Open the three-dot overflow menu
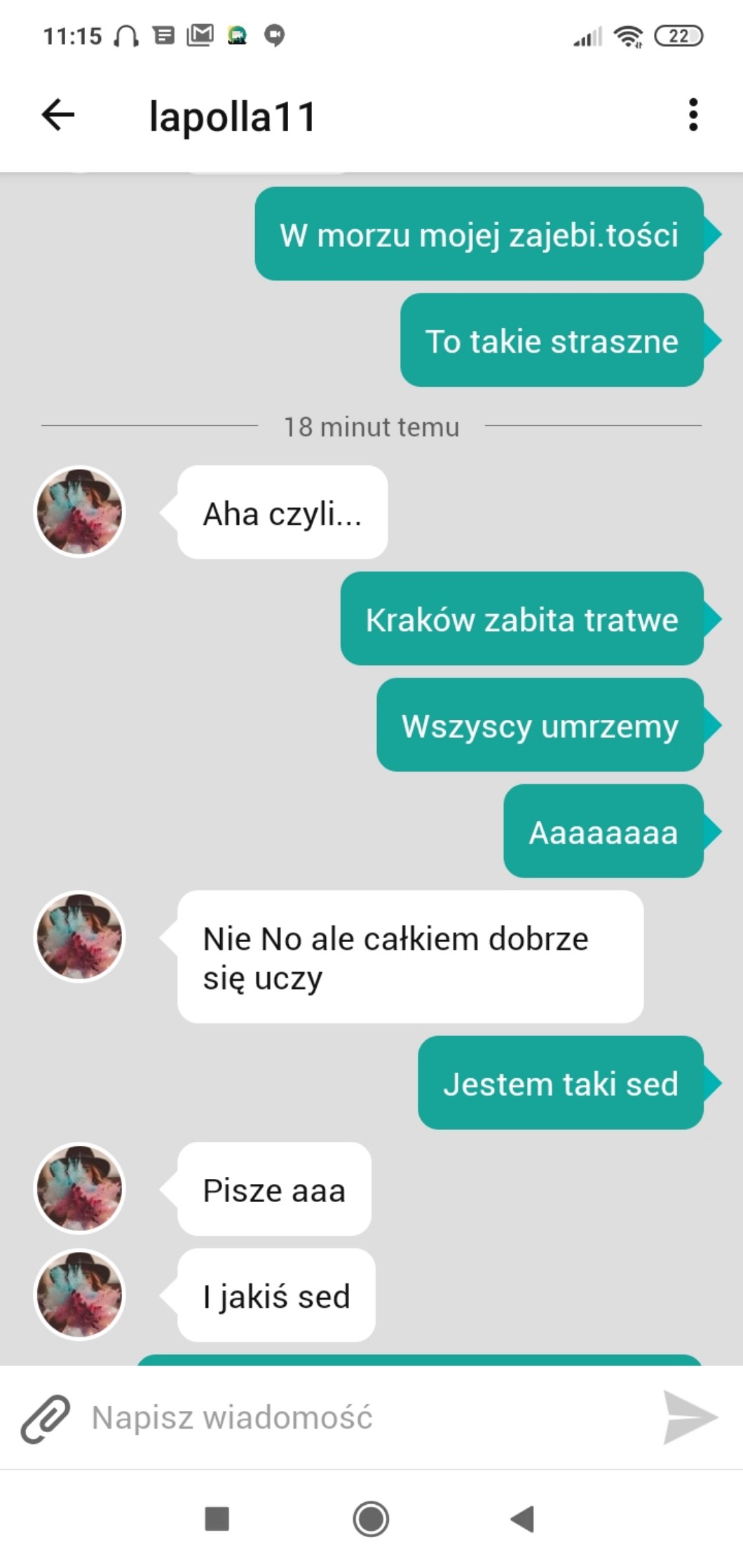 click(693, 115)
